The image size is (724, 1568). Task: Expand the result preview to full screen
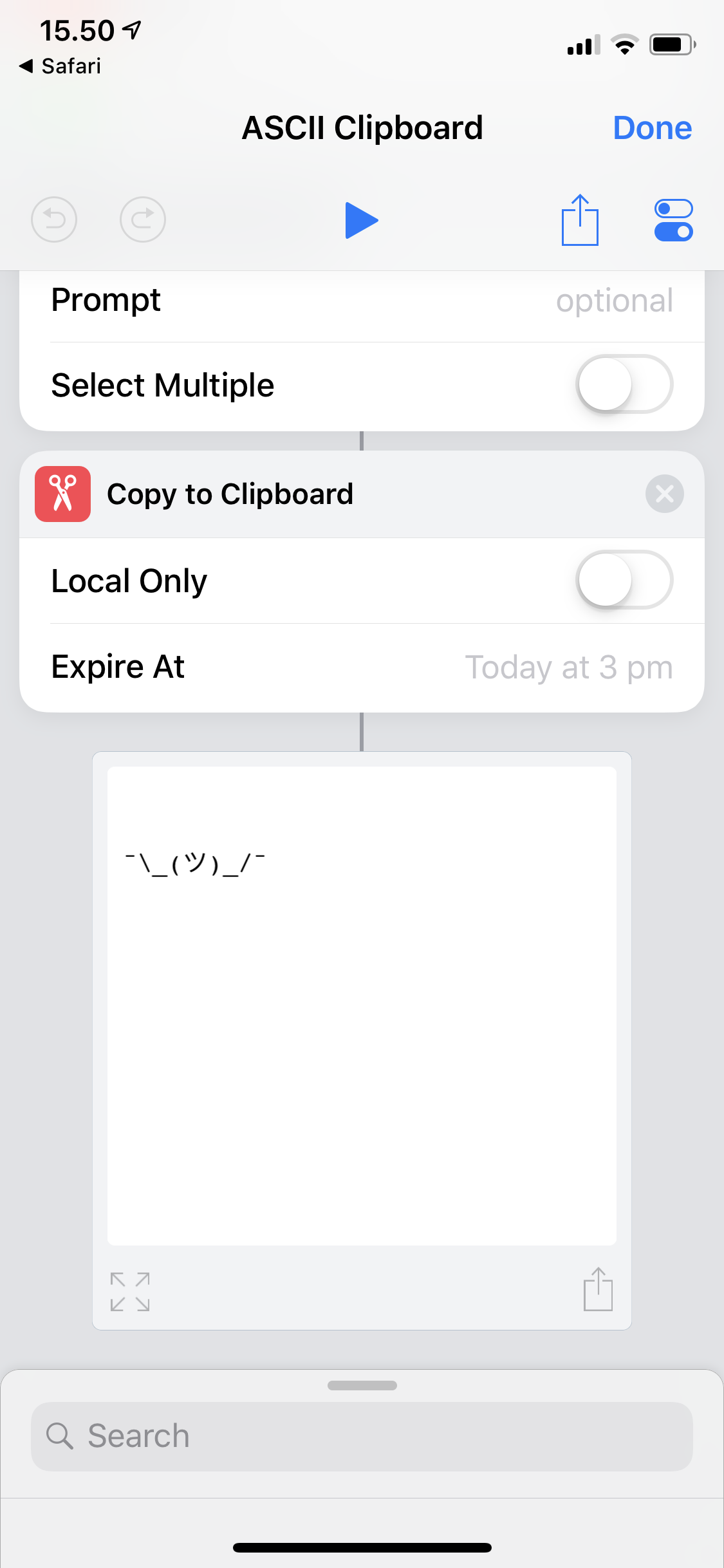130,1291
